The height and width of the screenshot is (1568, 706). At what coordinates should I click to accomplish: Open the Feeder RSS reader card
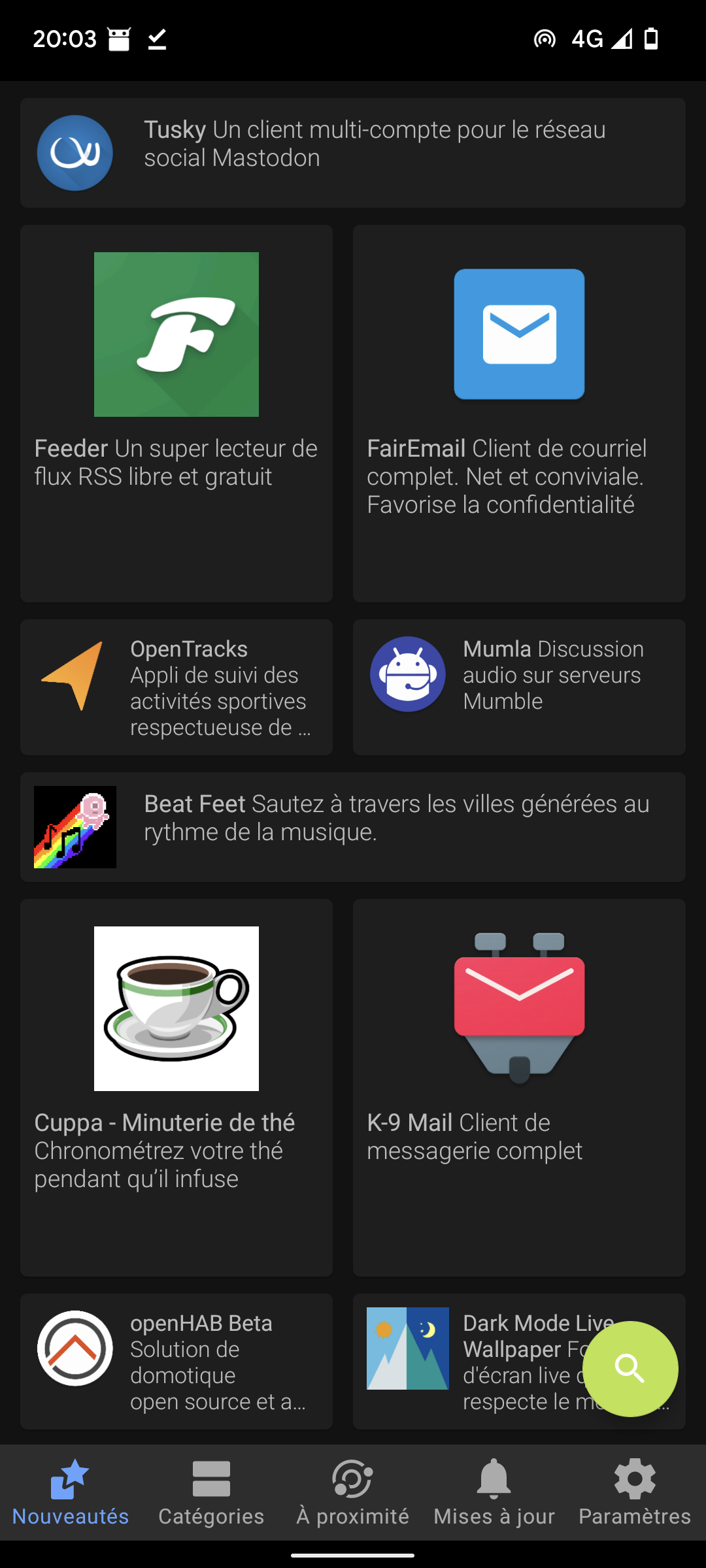(x=176, y=414)
